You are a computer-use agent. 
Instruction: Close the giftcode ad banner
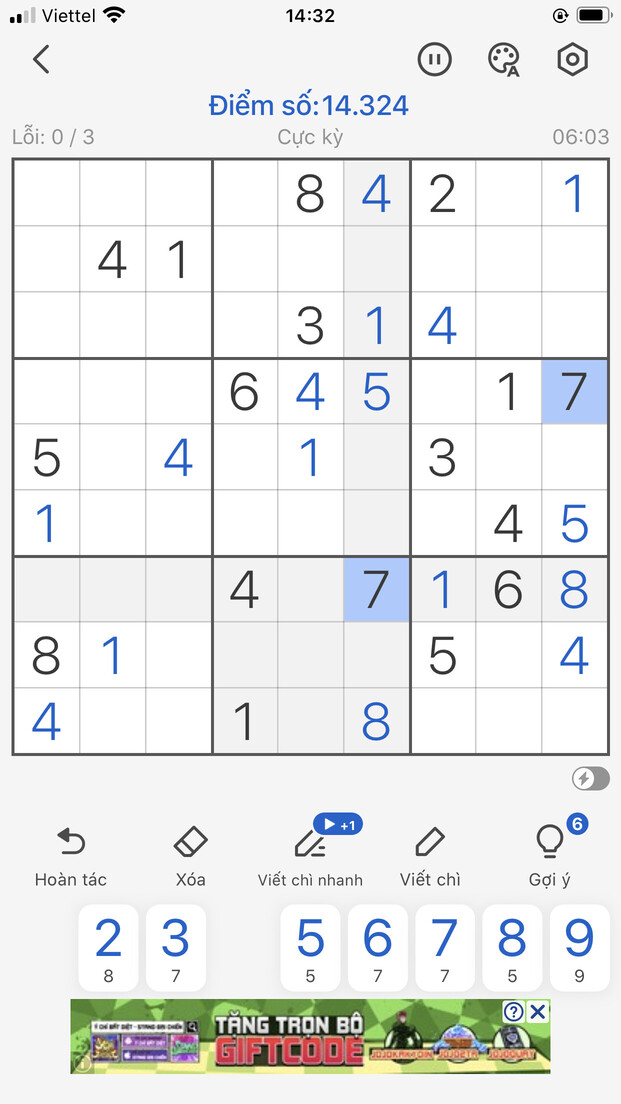[538, 1011]
